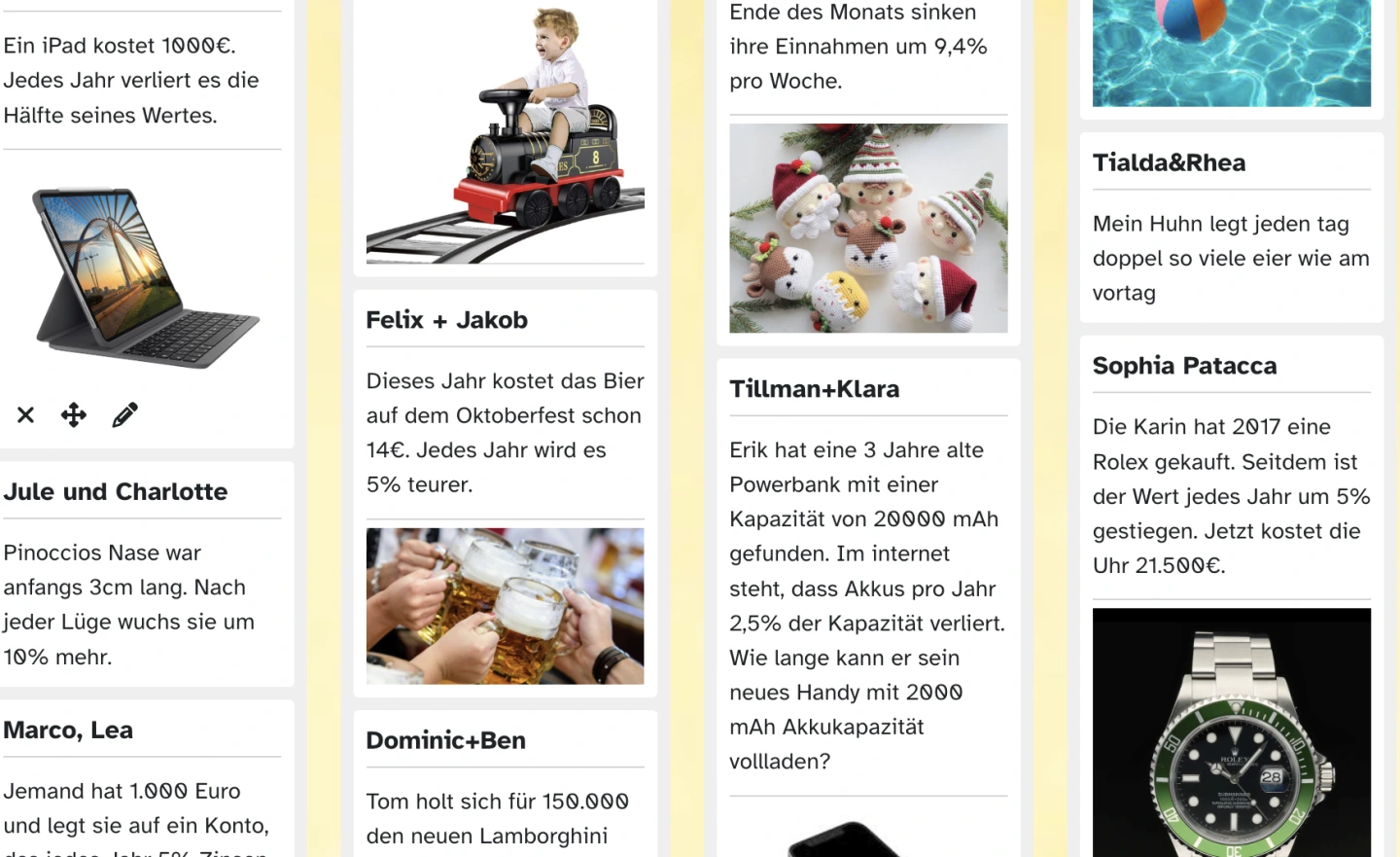The height and width of the screenshot is (857, 1400).
Task: Edit the iPad post with pencil icon
Action: [124, 415]
